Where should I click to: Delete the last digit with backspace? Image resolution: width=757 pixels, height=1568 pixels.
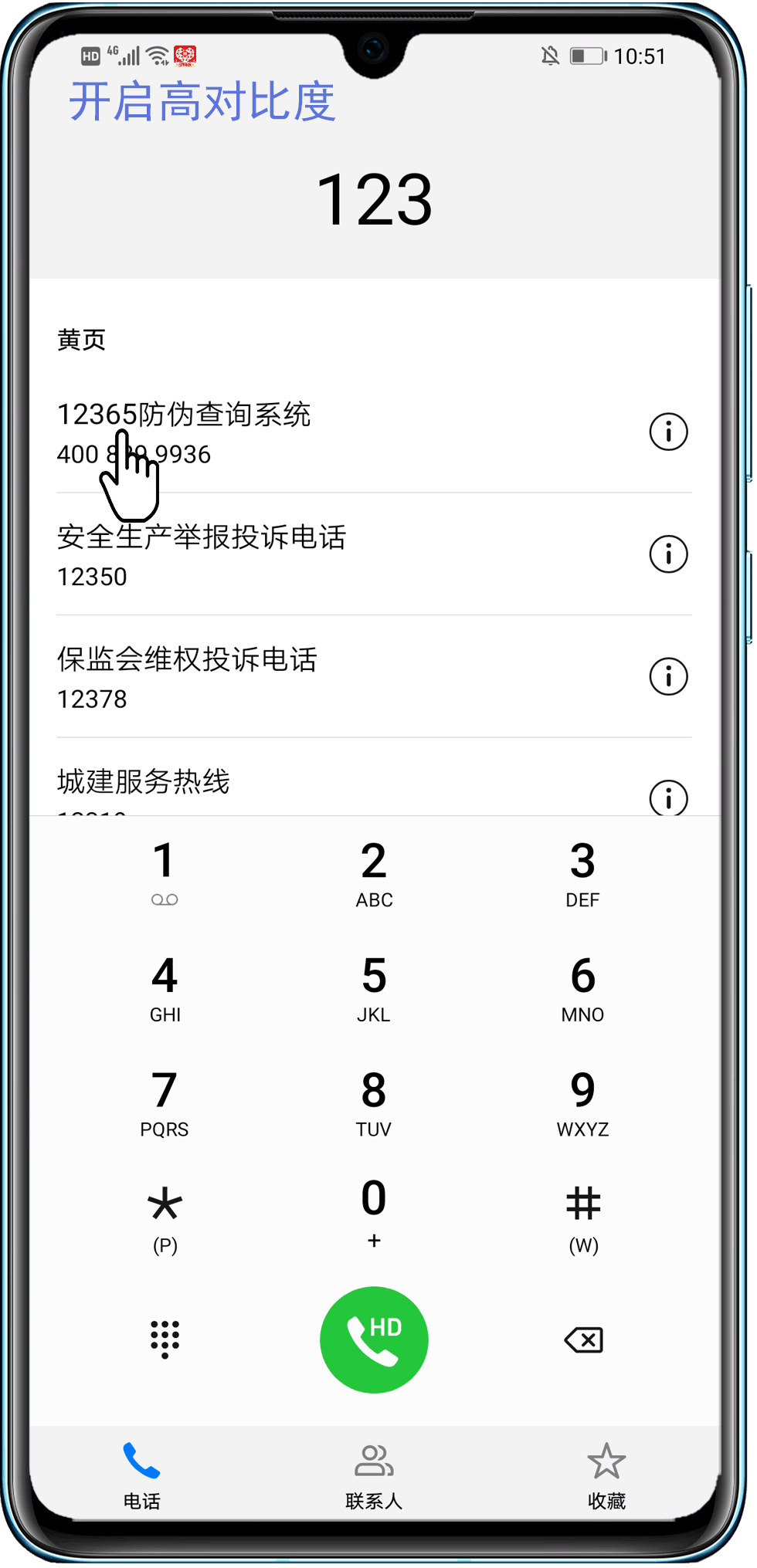coord(583,1339)
